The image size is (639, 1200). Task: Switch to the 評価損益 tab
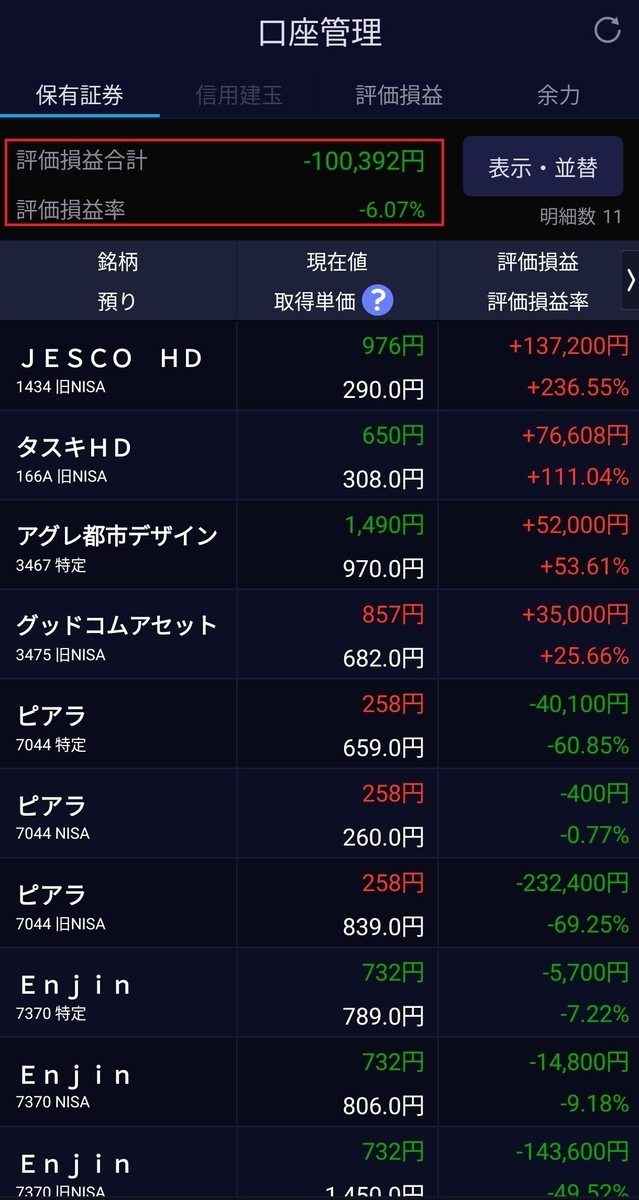pyautogui.click(x=399, y=96)
